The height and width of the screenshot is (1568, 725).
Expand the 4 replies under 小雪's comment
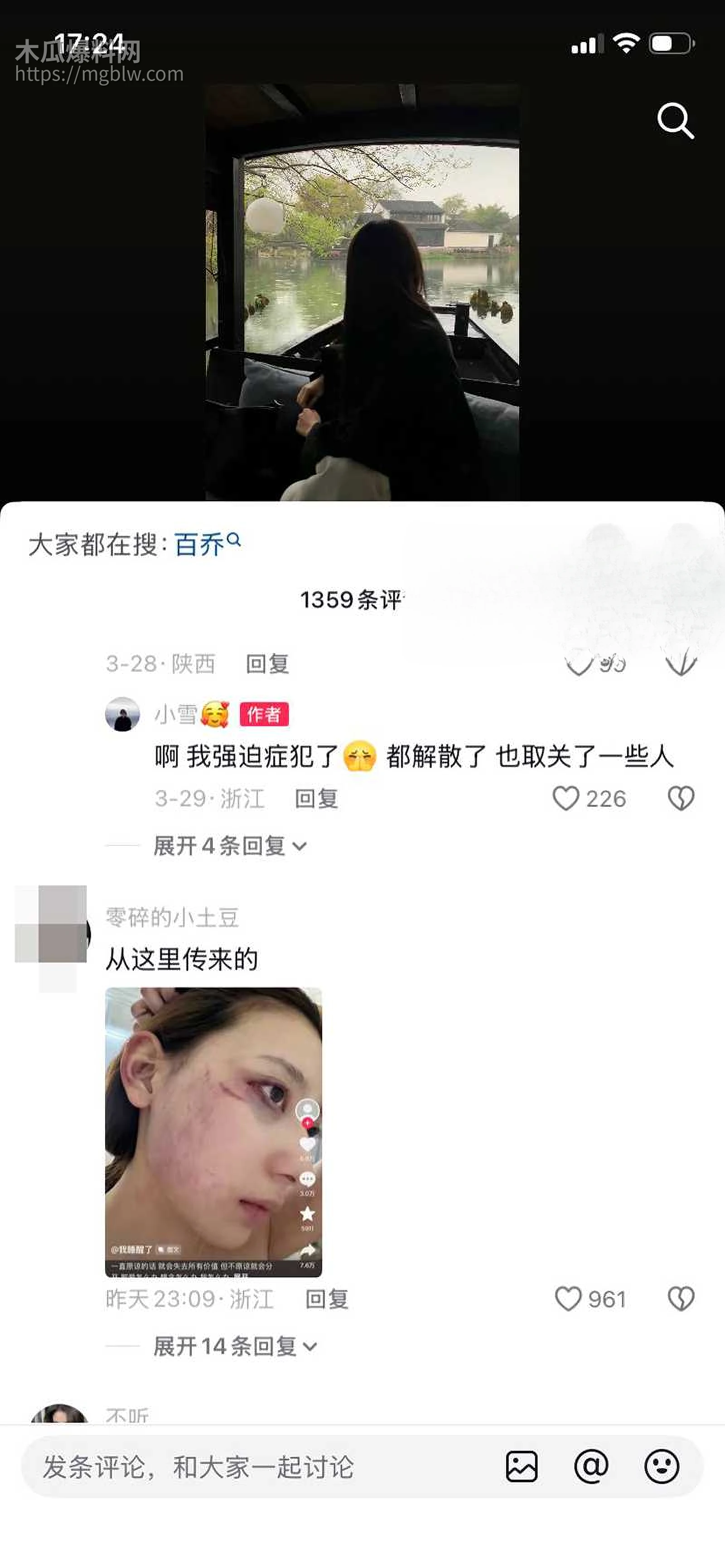[227, 846]
